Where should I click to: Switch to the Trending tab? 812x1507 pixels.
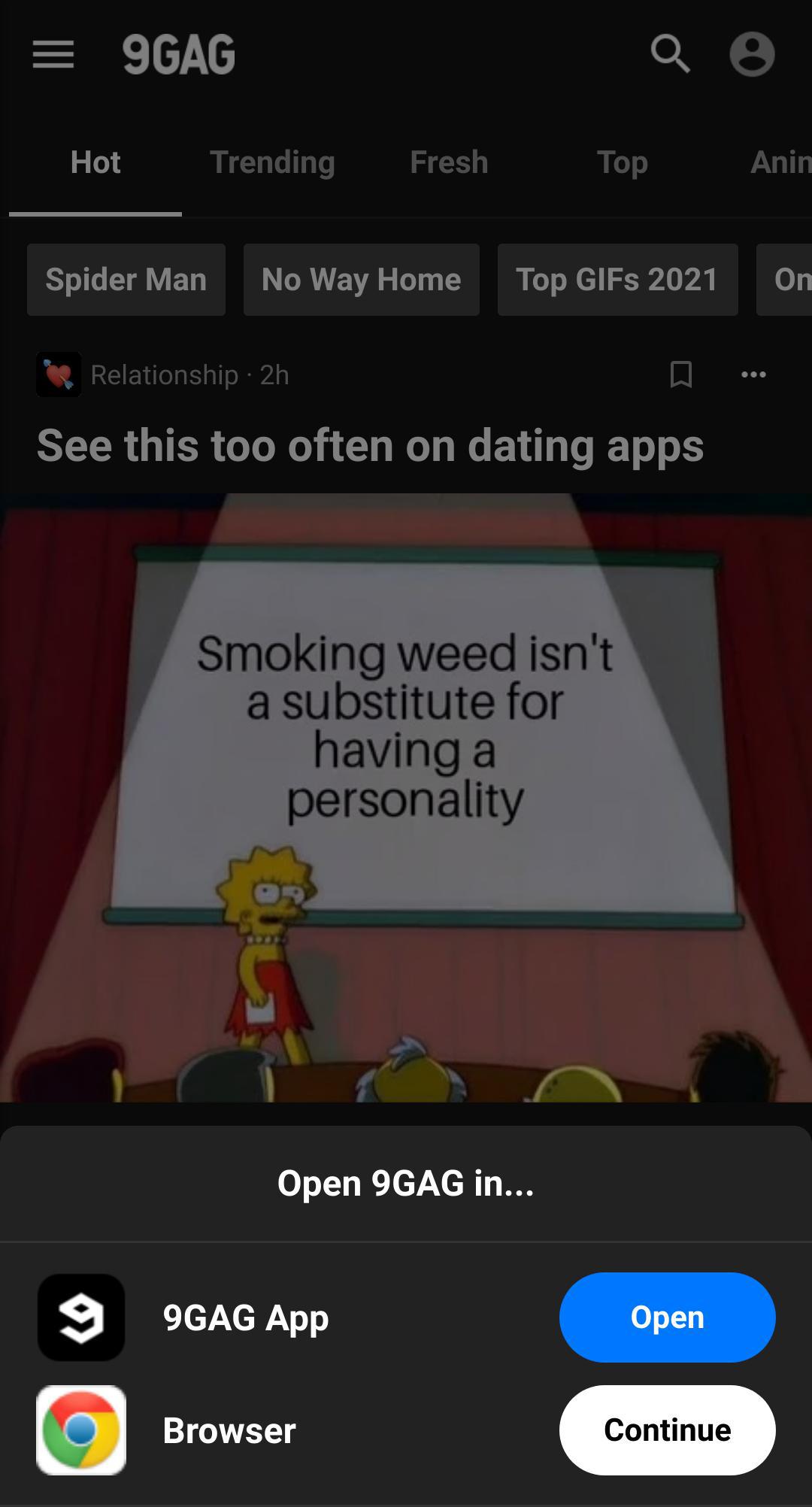pos(272,162)
